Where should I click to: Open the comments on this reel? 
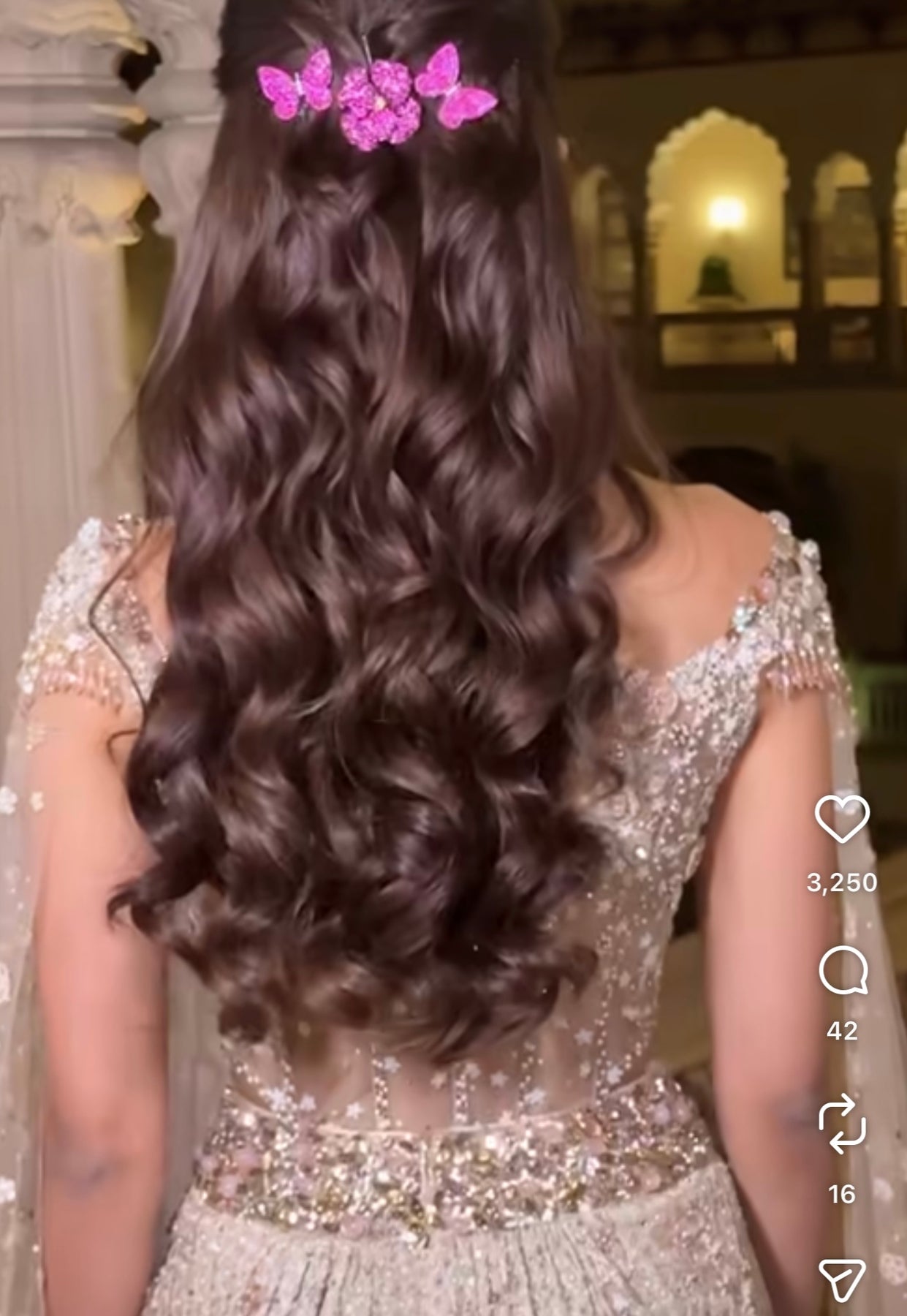tap(842, 972)
